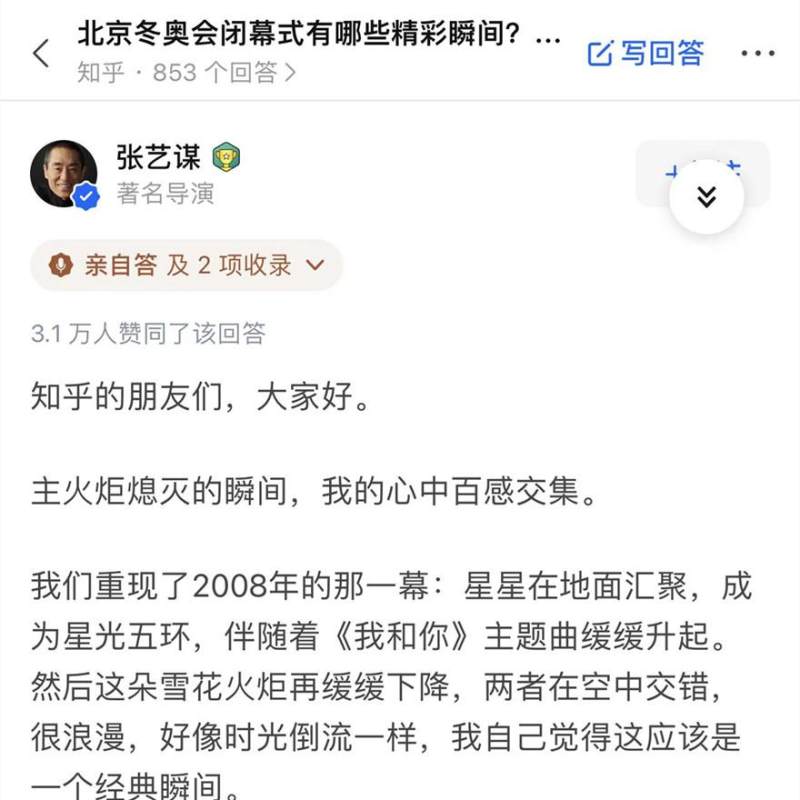
Task: Open the three-dot overflow menu
Action: click(757, 53)
